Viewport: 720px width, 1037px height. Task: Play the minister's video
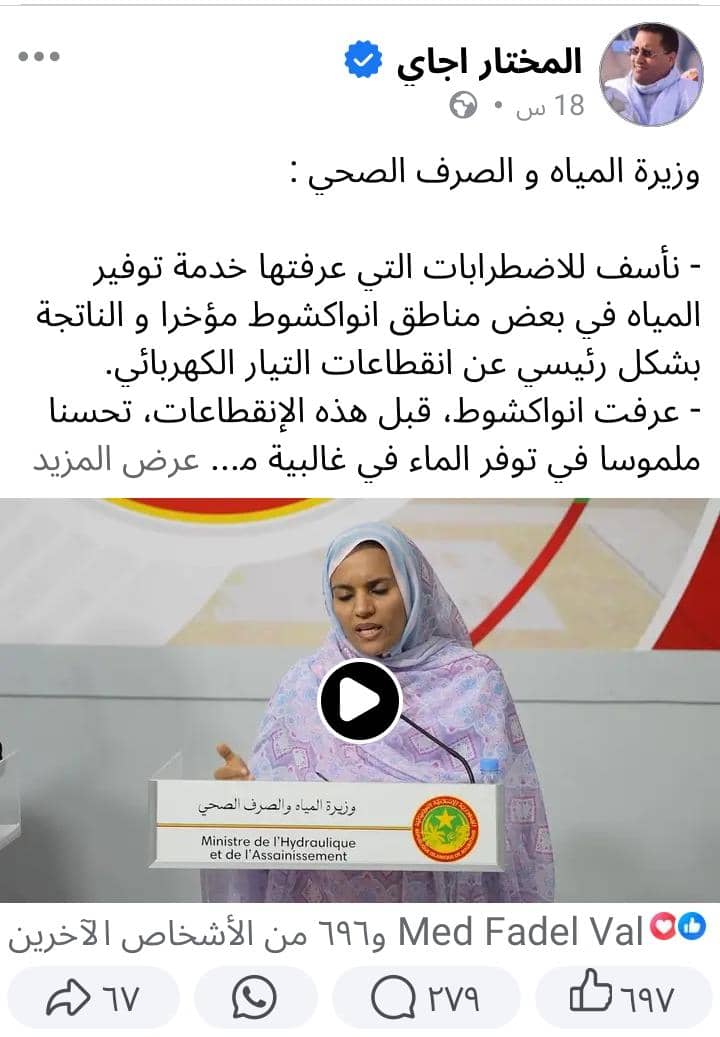pyautogui.click(x=359, y=700)
